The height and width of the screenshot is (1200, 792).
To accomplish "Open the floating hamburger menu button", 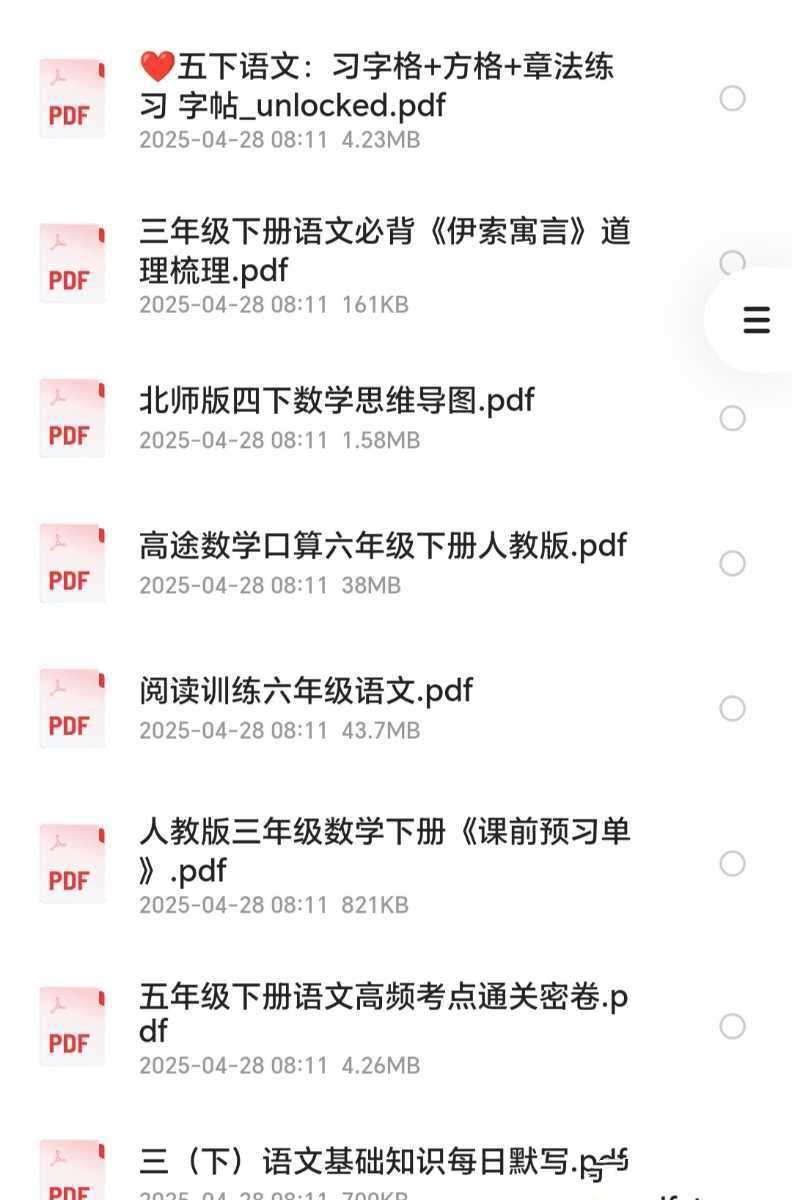I will [x=754, y=321].
